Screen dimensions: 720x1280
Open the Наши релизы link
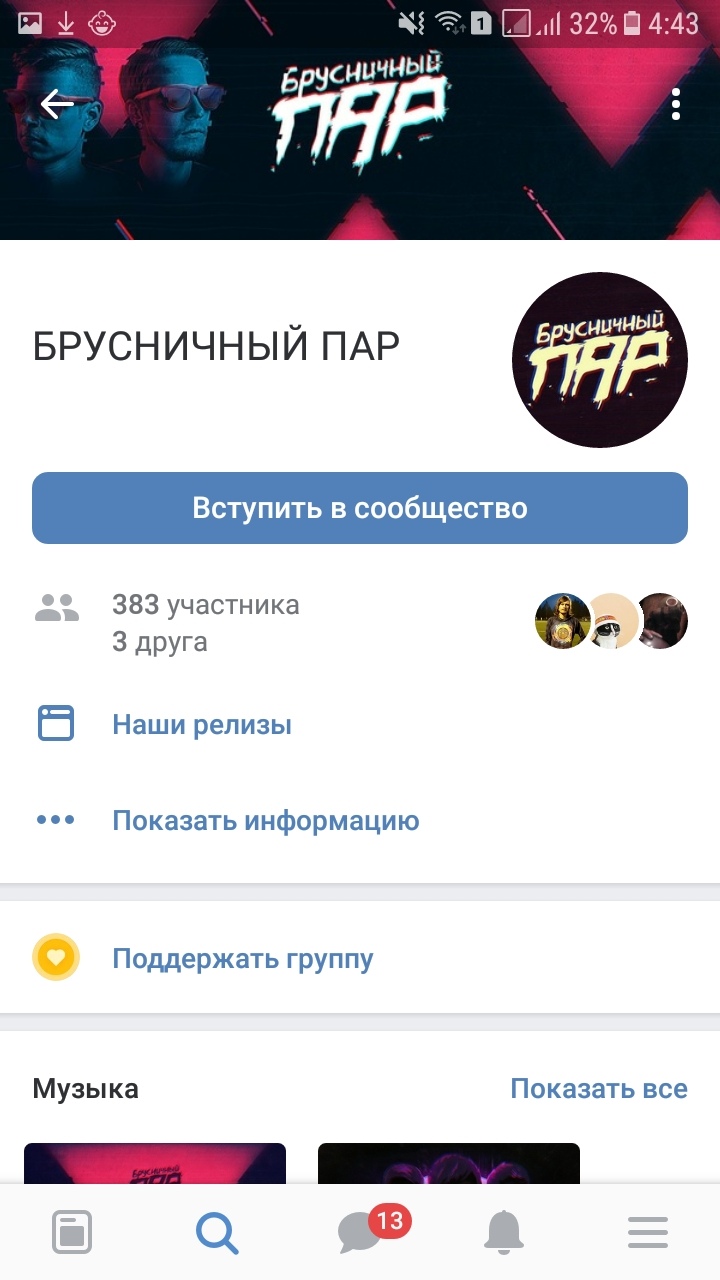point(201,724)
